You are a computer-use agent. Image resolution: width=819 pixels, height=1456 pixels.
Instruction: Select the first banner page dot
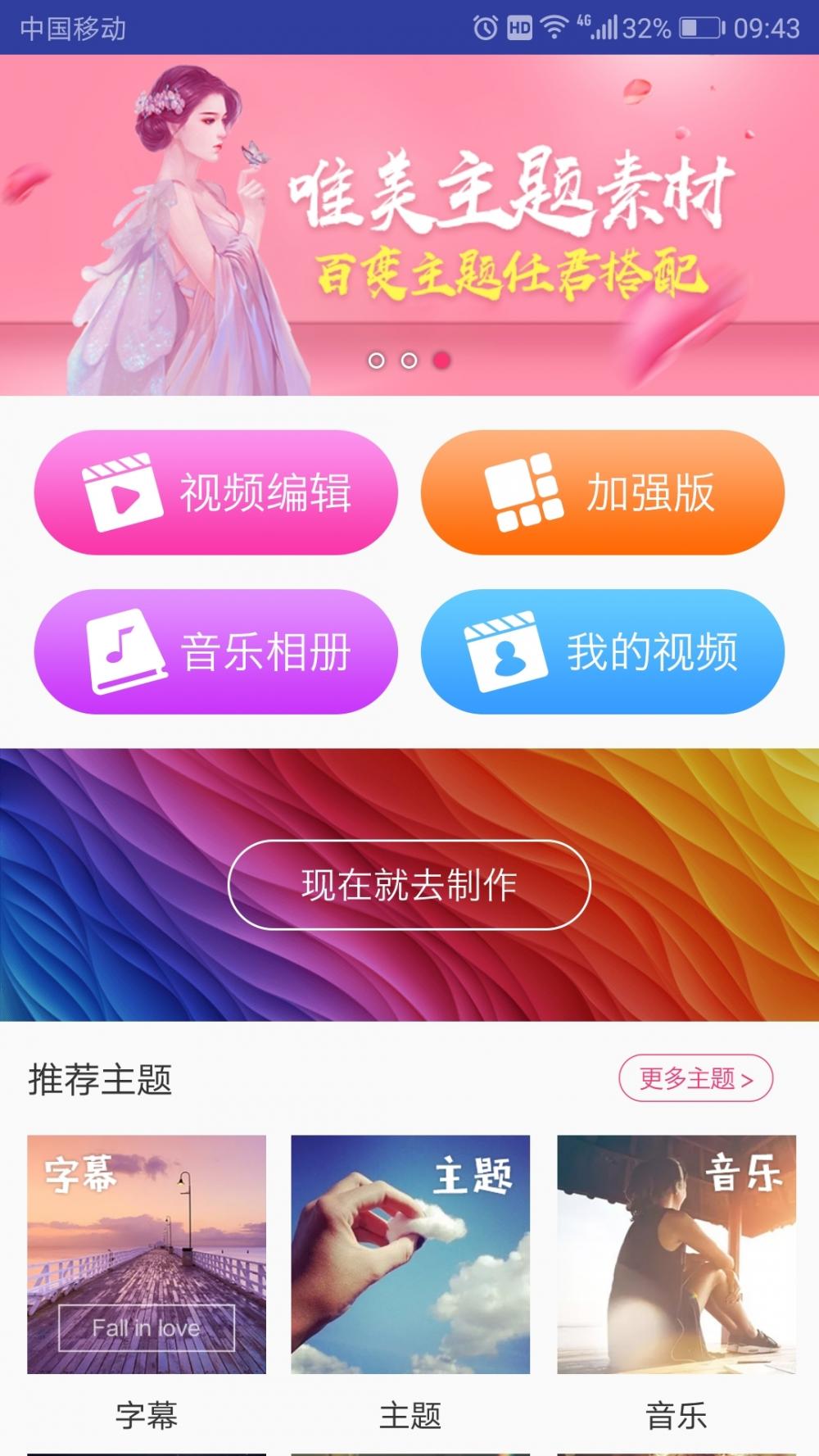coord(376,361)
